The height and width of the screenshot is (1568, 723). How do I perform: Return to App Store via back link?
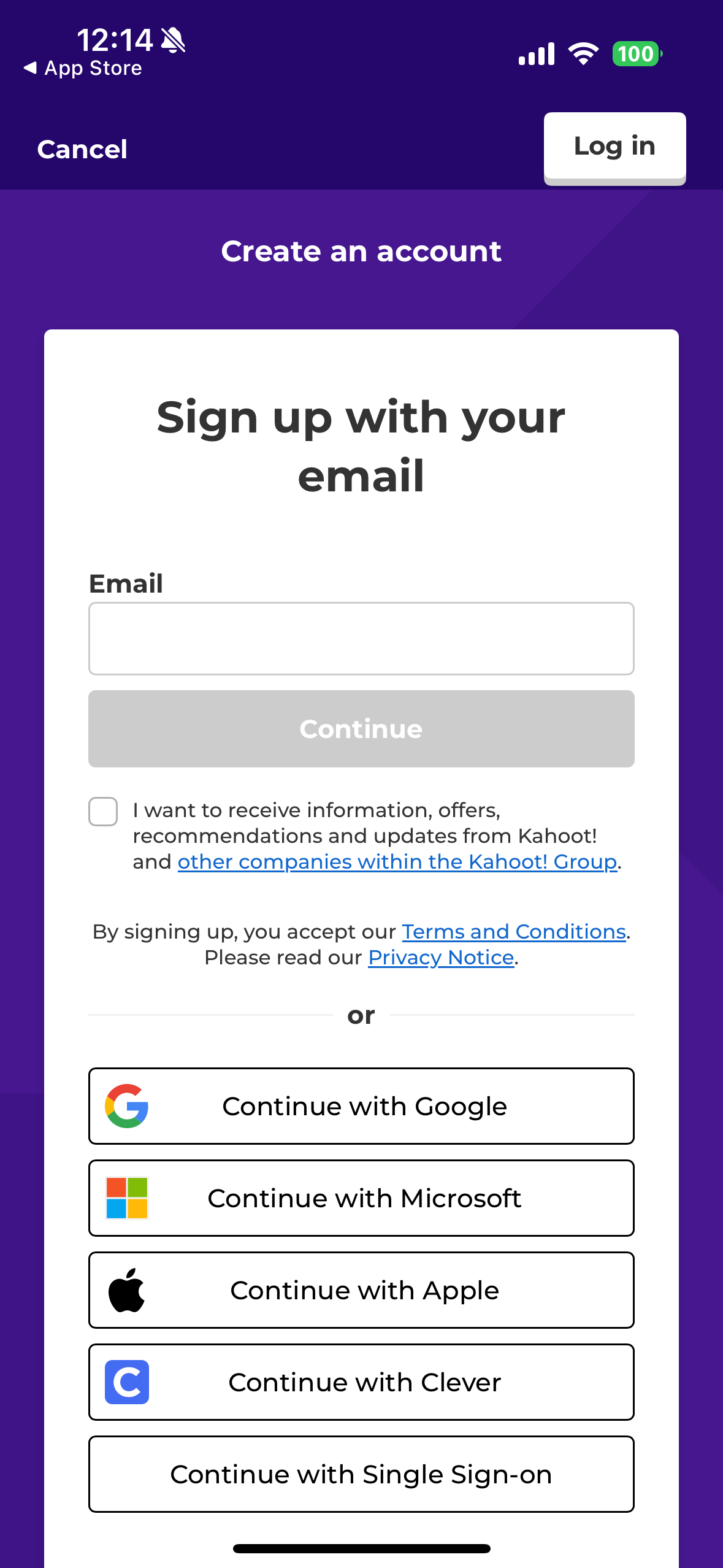(83, 68)
